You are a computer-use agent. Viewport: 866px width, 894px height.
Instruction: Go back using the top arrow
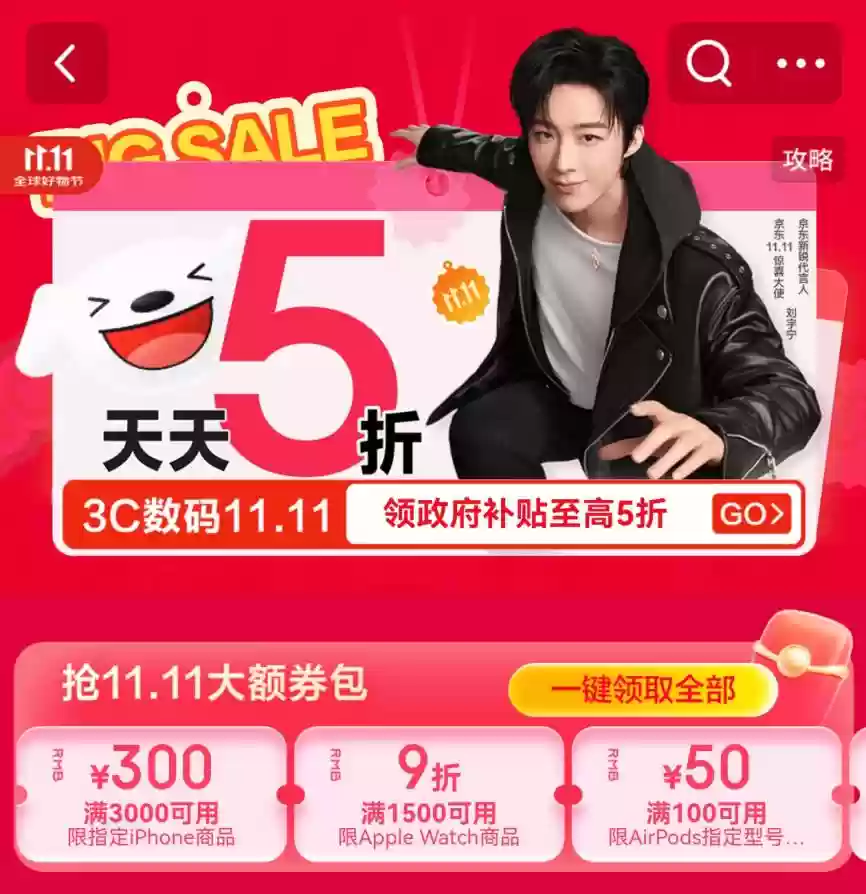(x=66, y=64)
